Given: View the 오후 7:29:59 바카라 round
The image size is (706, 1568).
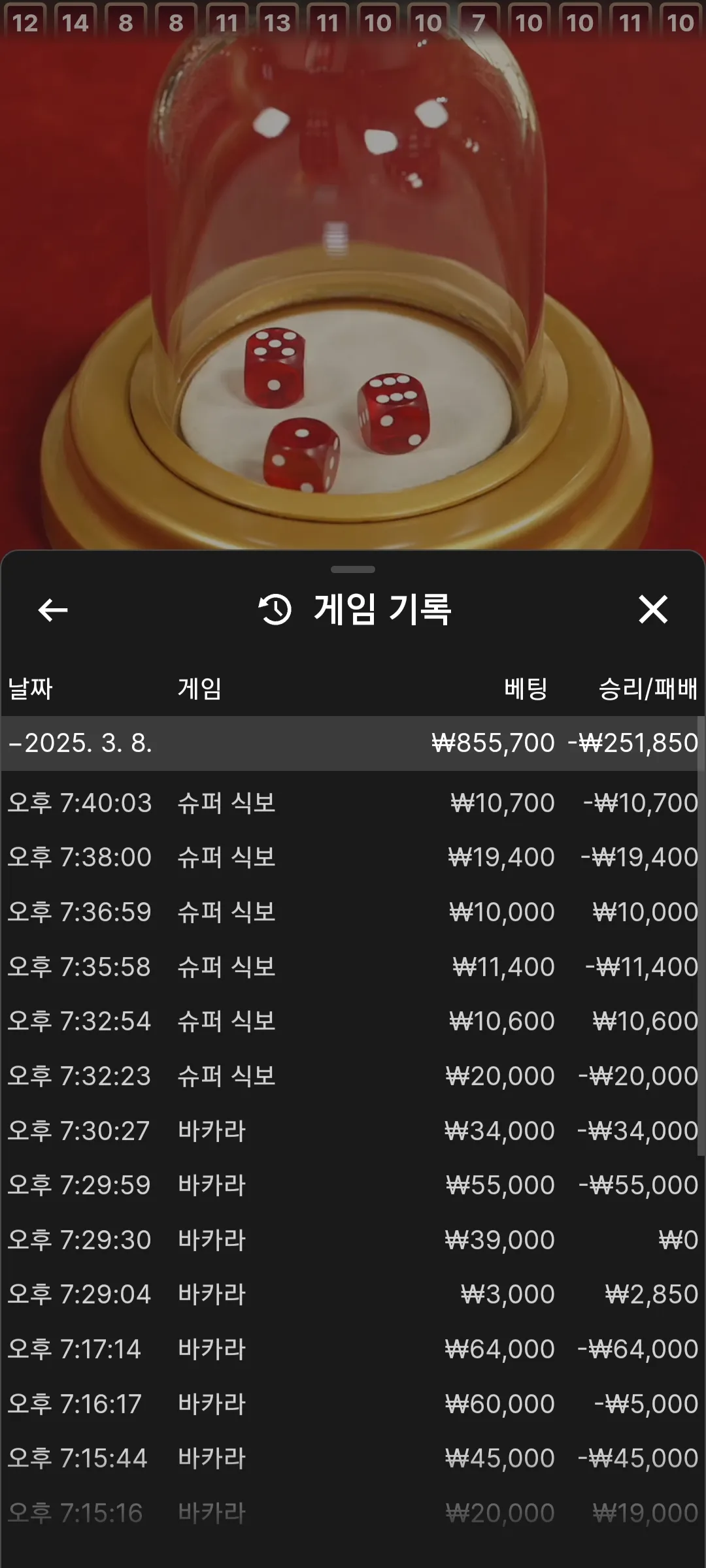Looking at the screenshot, I should [x=352, y=1185].
